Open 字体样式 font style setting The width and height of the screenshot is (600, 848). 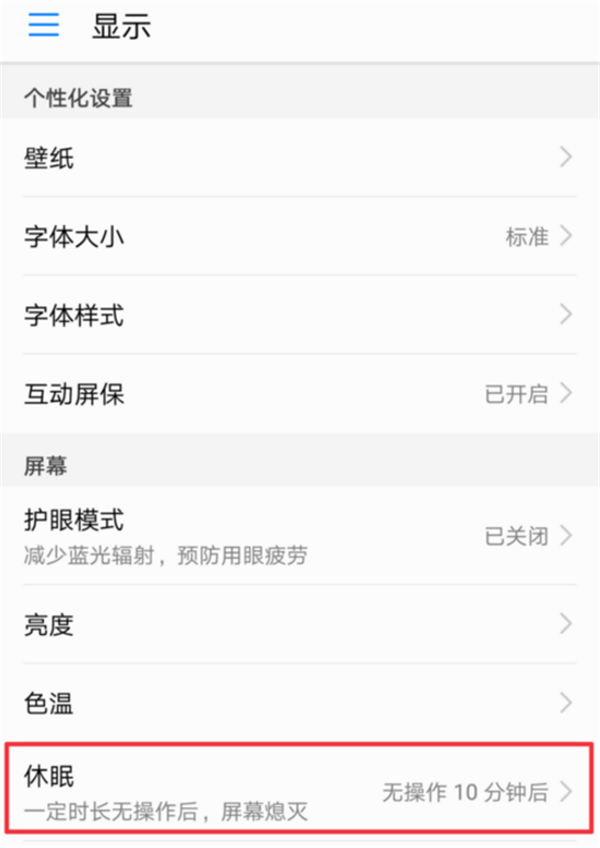pos(300,316)
